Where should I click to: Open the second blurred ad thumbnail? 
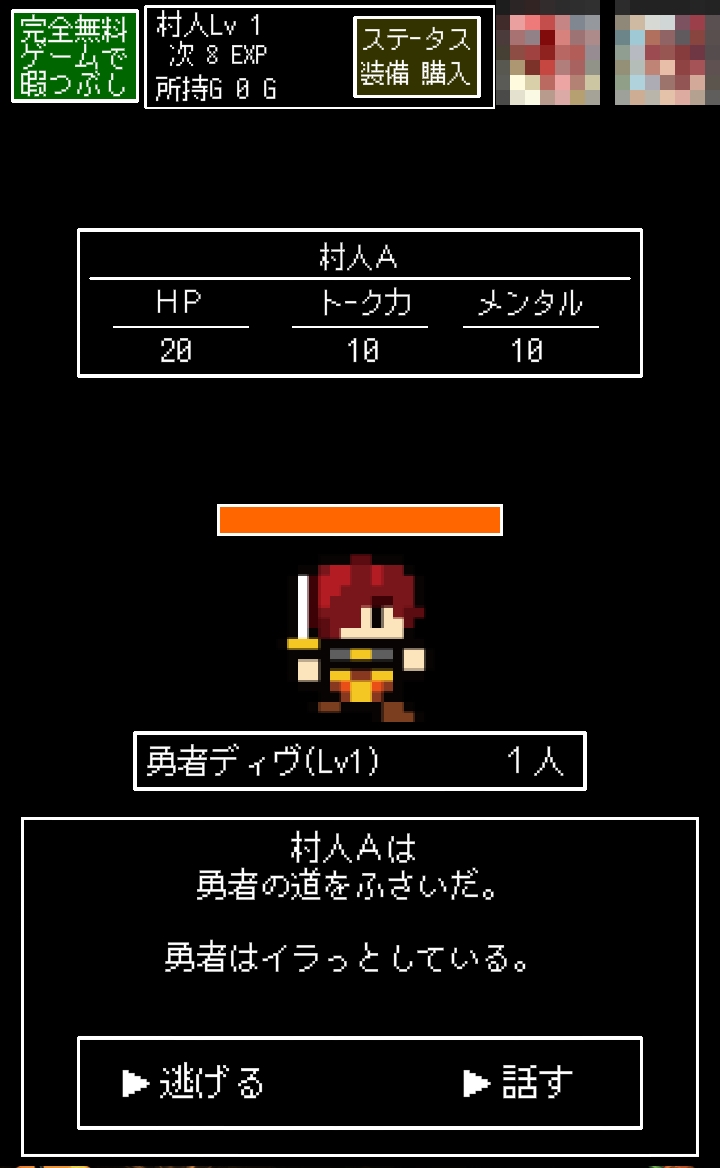coord(661,55)
